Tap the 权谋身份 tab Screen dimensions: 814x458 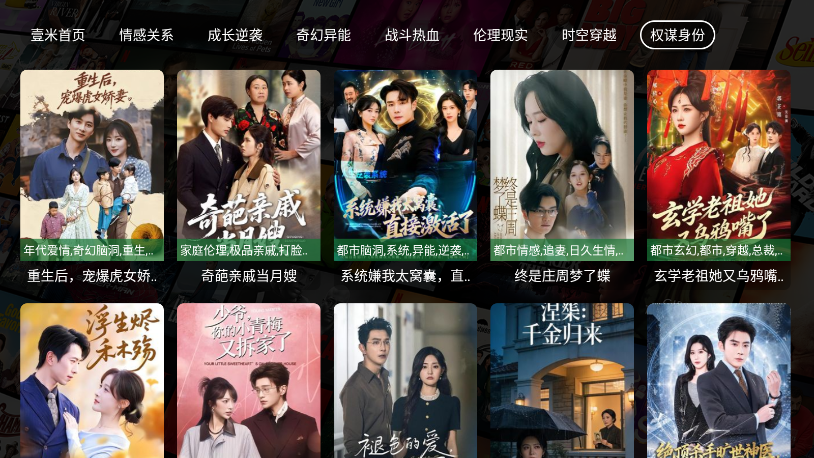677,35
